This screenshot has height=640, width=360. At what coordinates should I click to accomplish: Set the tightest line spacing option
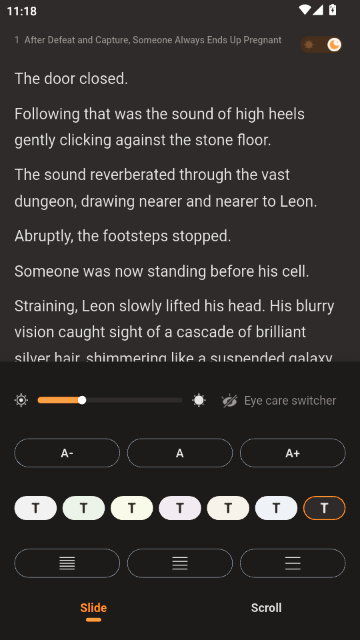click(67, 563)
